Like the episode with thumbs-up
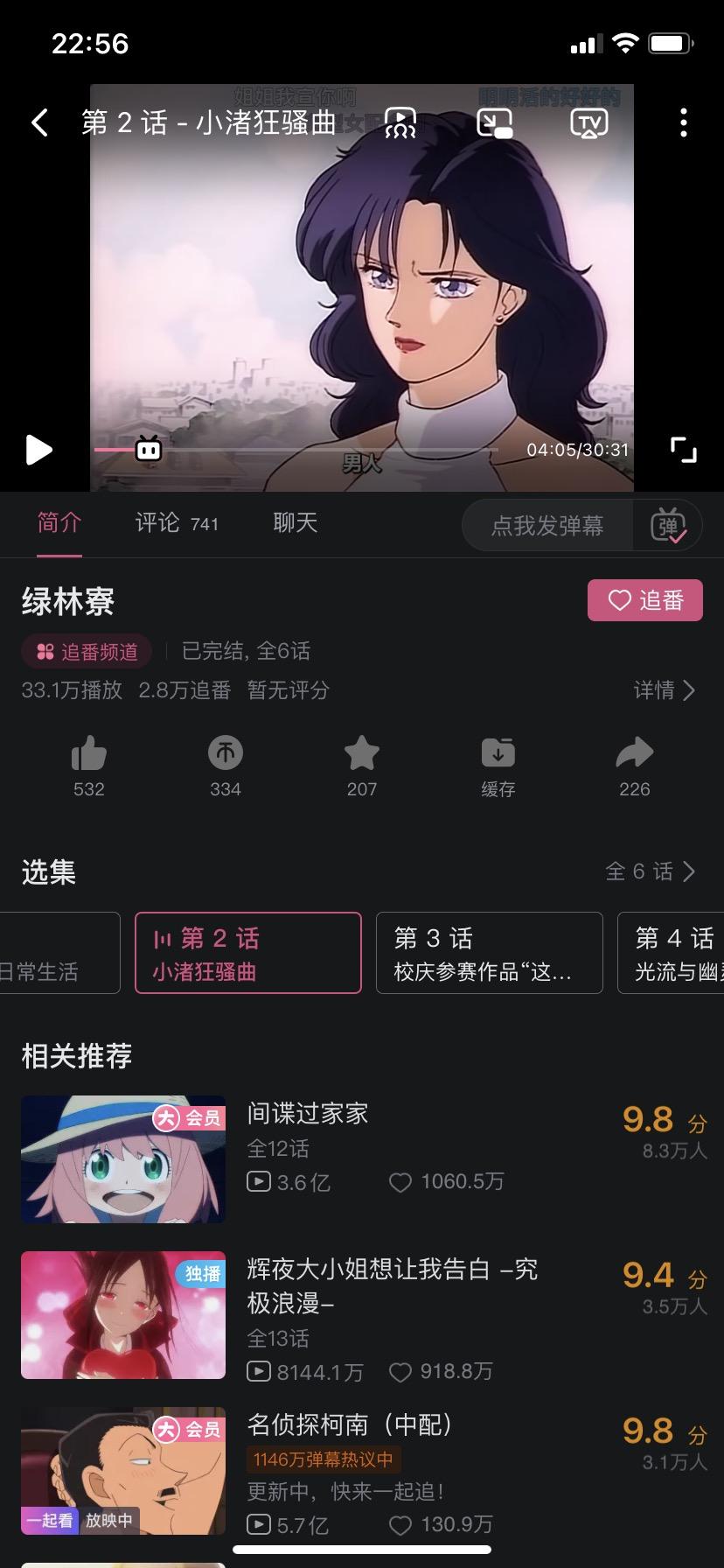The height and width of the screenshot is (1568, 724). coord(89,766)
